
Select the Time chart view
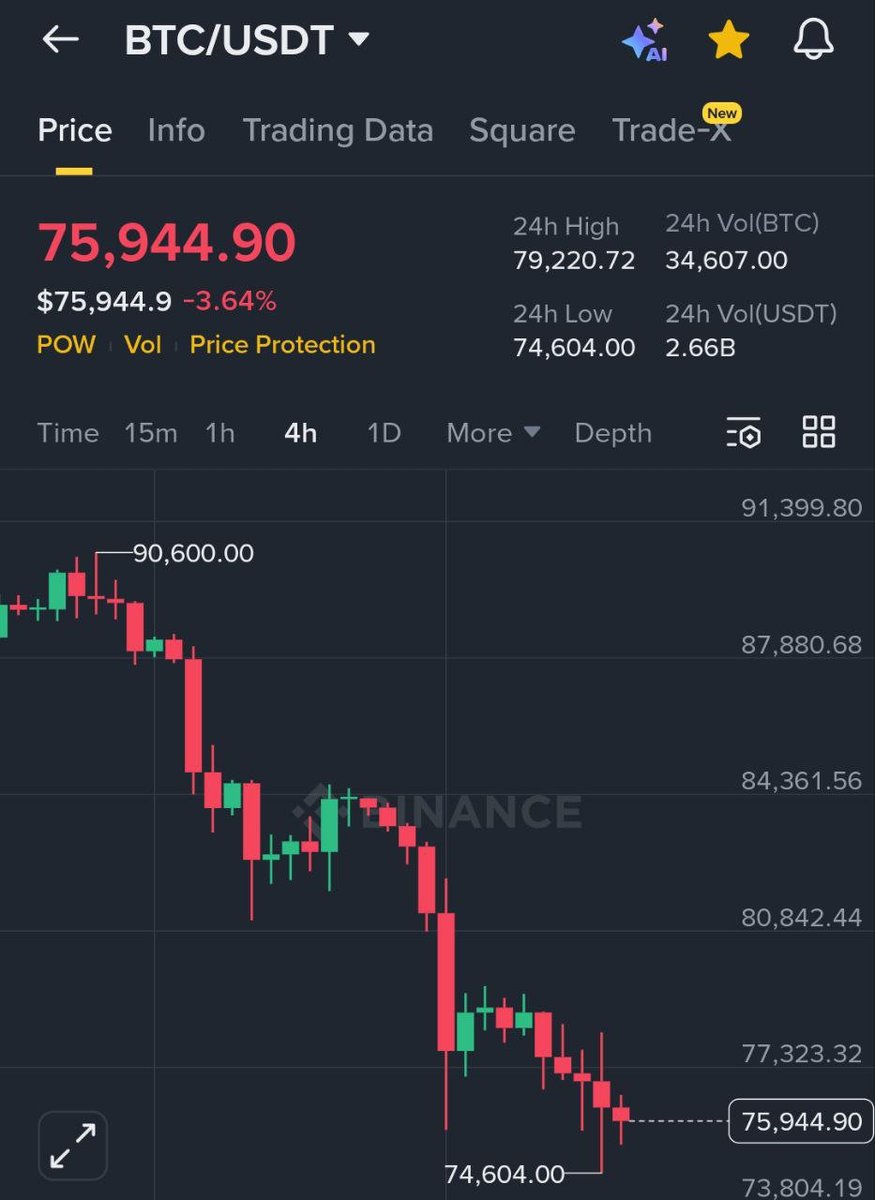[x=68, y=433]
